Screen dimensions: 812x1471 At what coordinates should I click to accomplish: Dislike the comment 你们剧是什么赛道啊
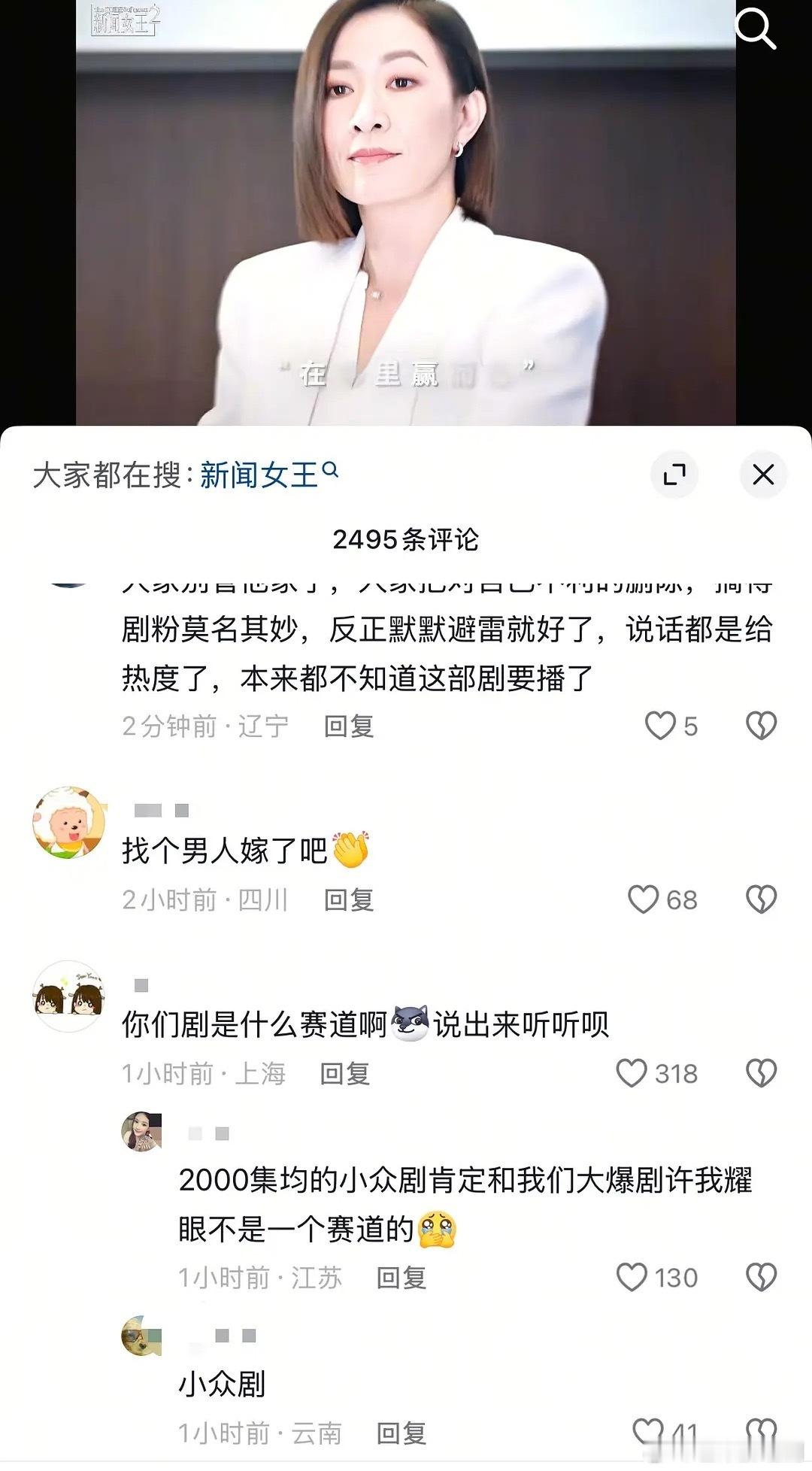click(763, 1074)
